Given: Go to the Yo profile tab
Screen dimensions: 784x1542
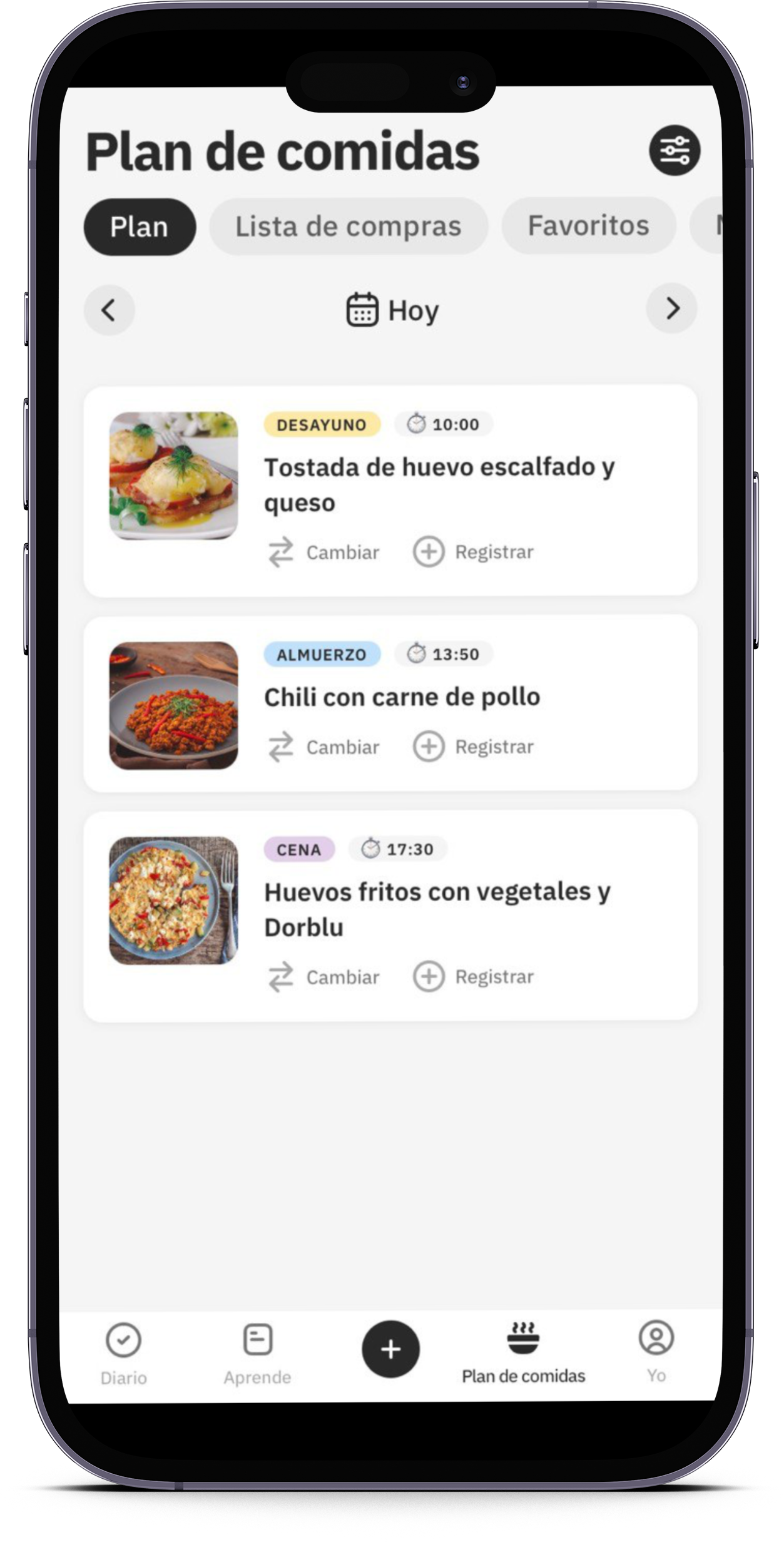Looking at the screenshot, I should (656, 1353).
